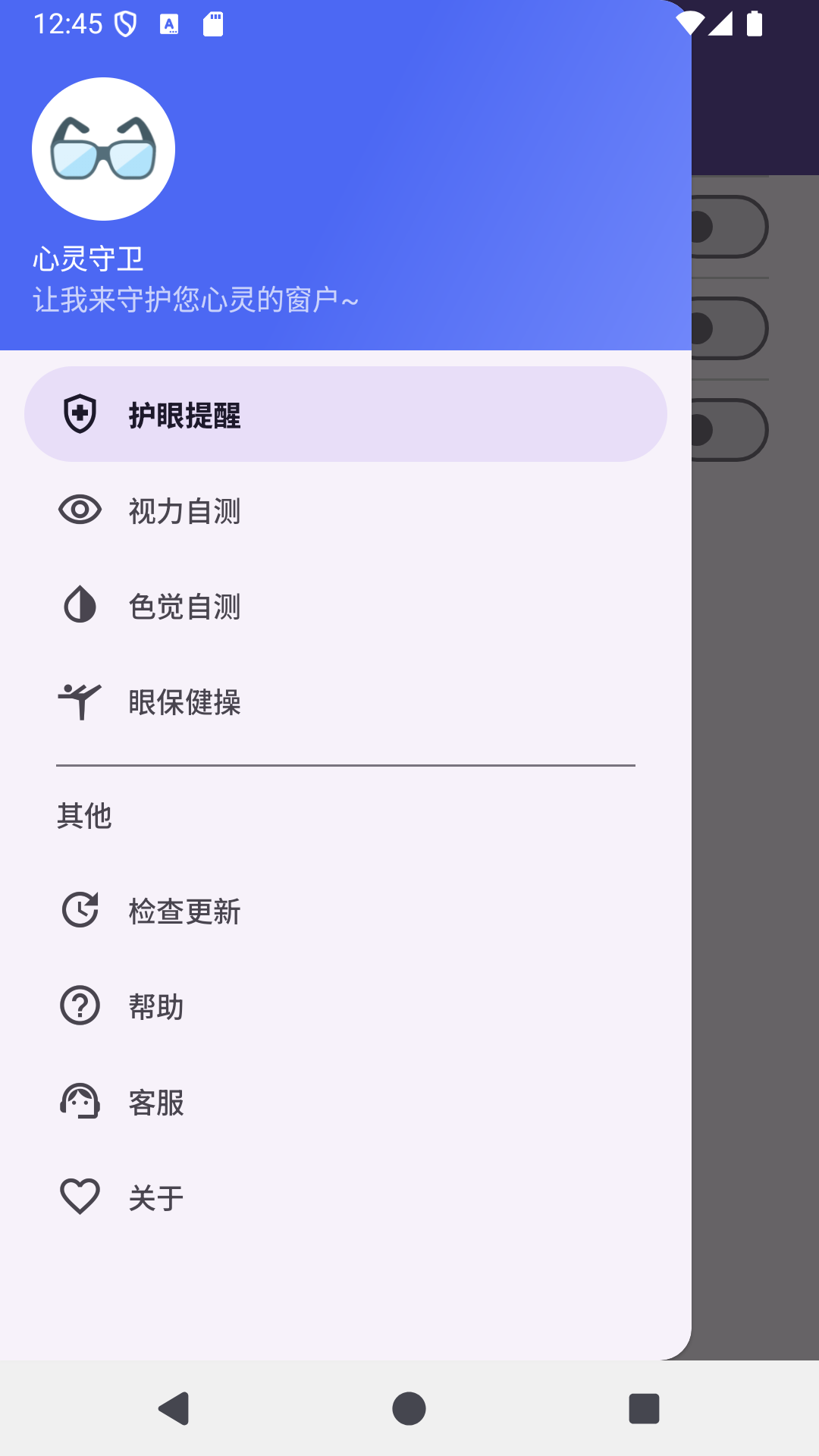Select the shield icon beside 护眼提醒
The width and height of the screenshot is (819, 1456).
[x=80, y=414]
